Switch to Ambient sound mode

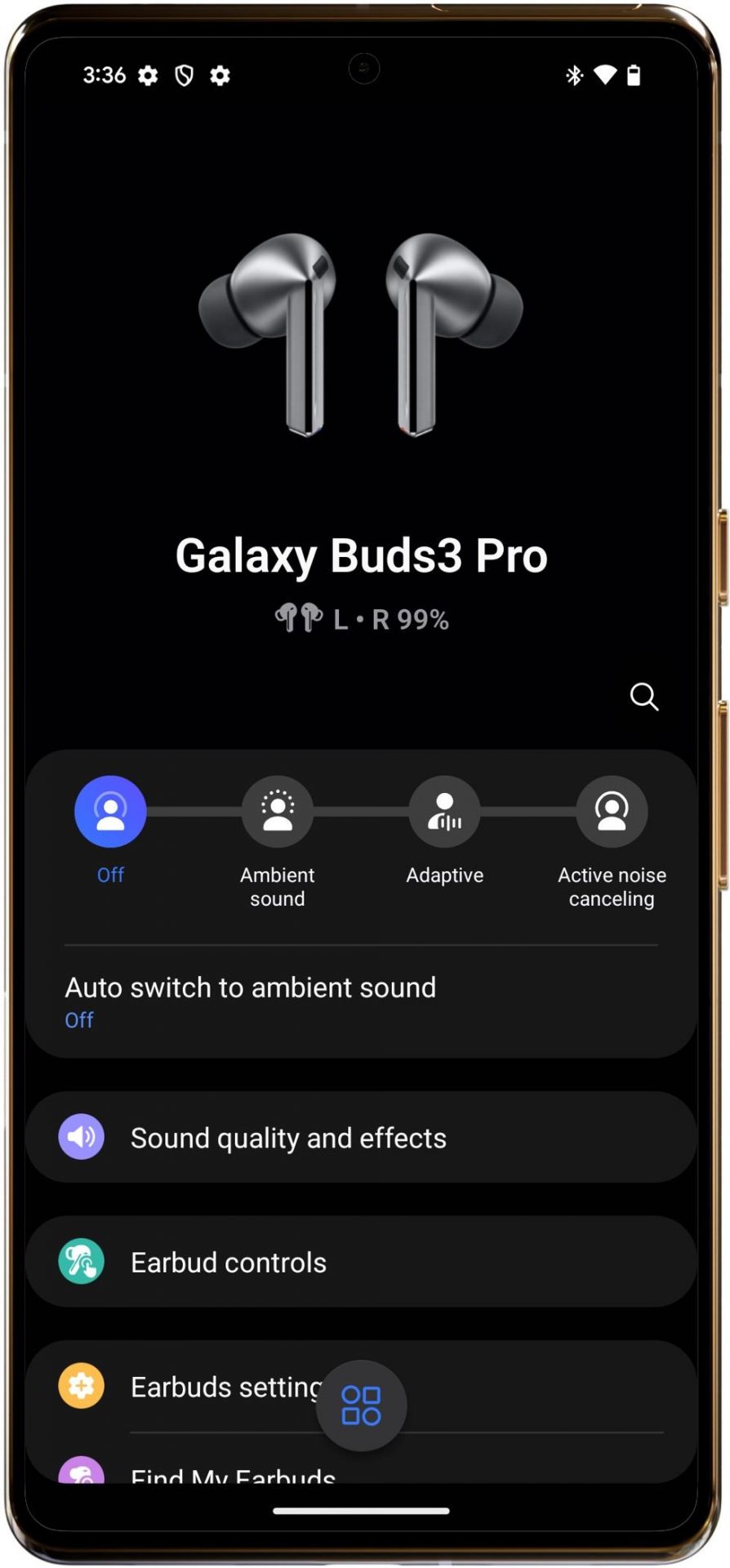tap(278, 812)
